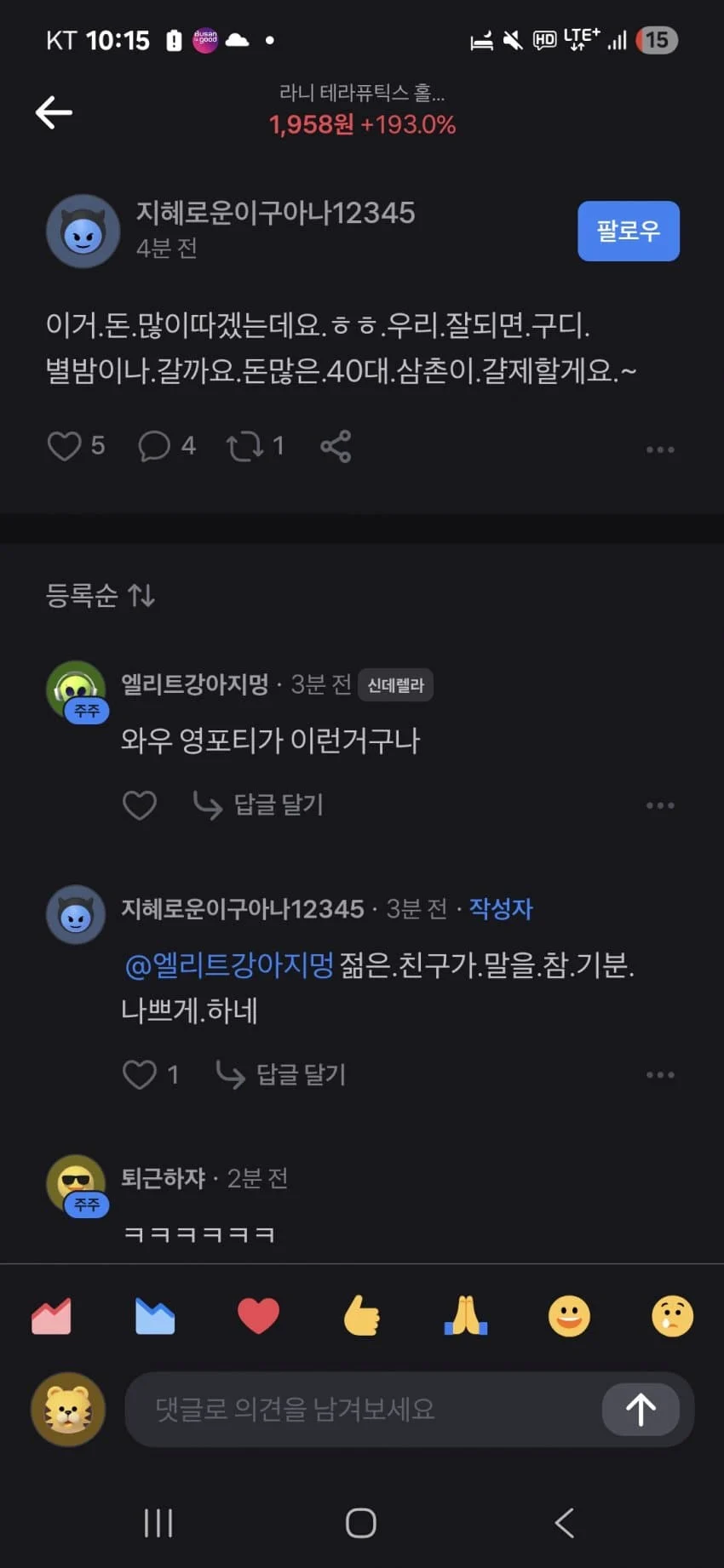This screenshot has height=1568, width=724.
Task: Repost the main post
Action: (244, 445)
